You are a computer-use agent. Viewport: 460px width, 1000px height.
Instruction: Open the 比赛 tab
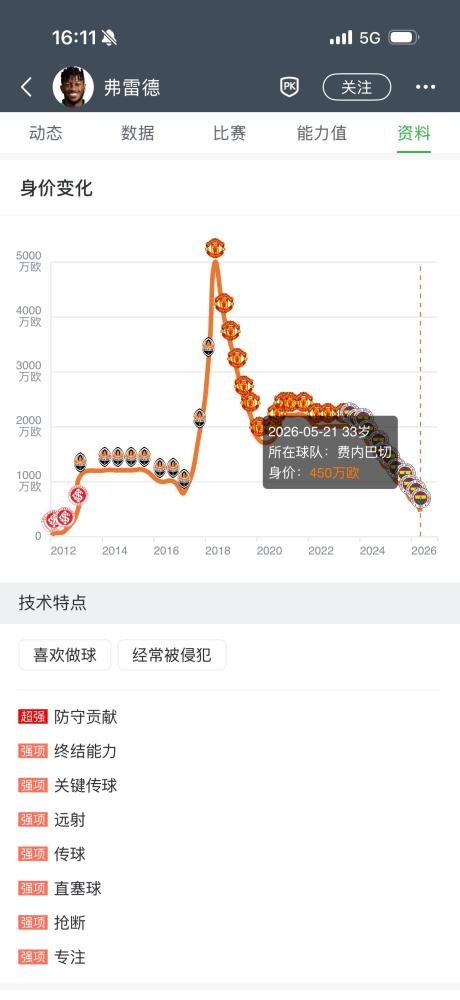[x=230, y=133]
